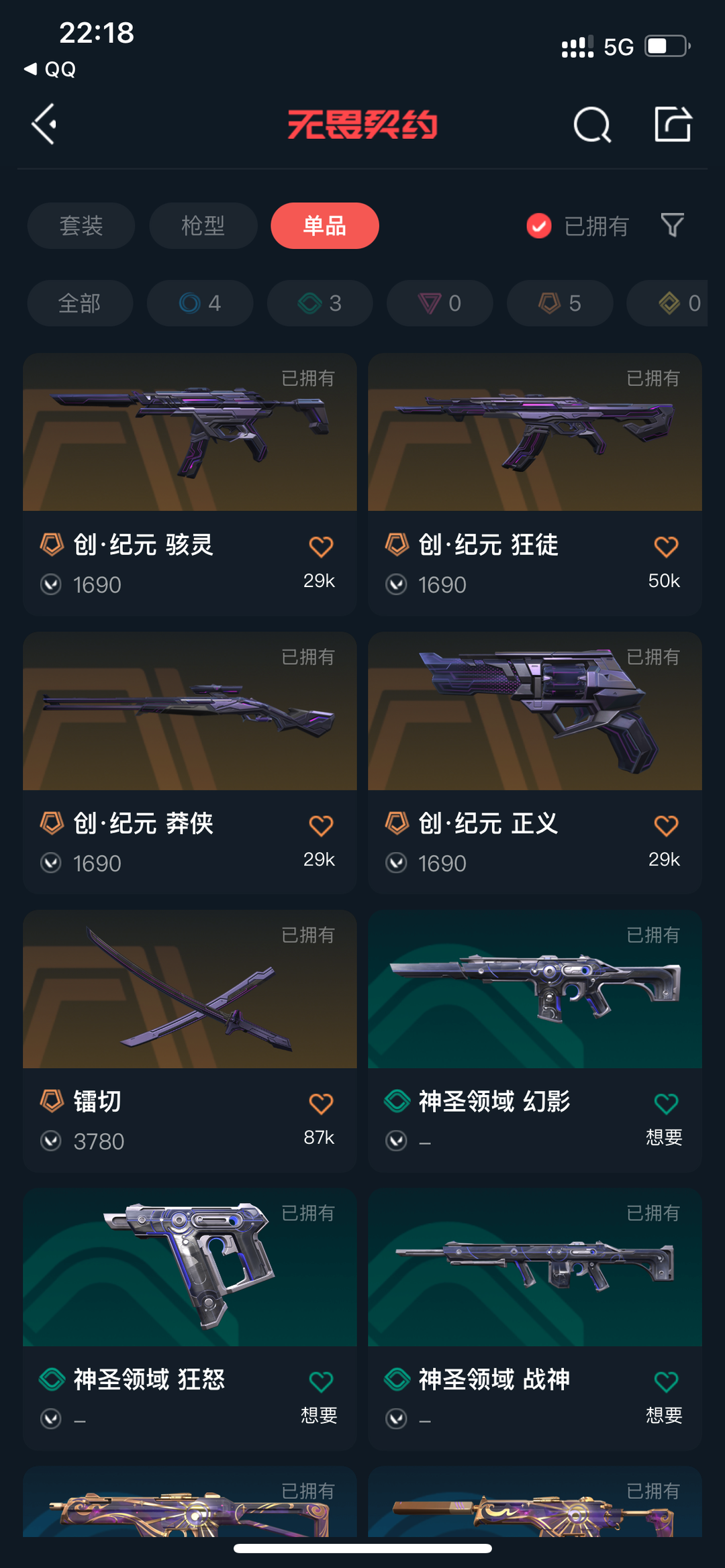
Task: Open the 创·纪元 正义 skin card
Action: click(535, 763)
